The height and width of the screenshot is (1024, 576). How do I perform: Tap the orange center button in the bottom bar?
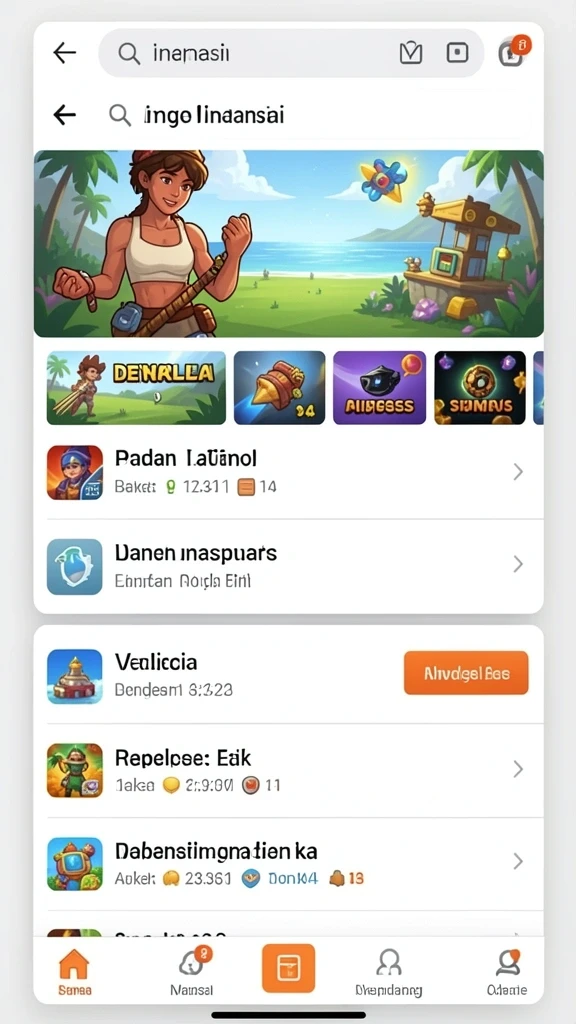[289, 968]
